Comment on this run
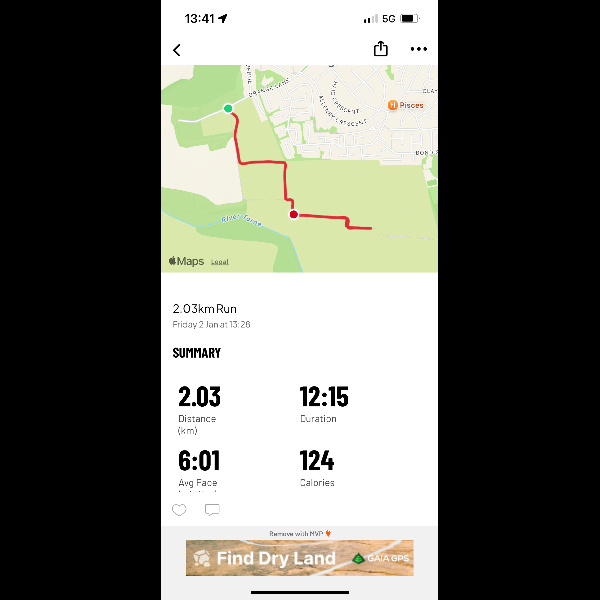This screenshot has height=600, width=600. pyautogui.click(x=212, y=510)
